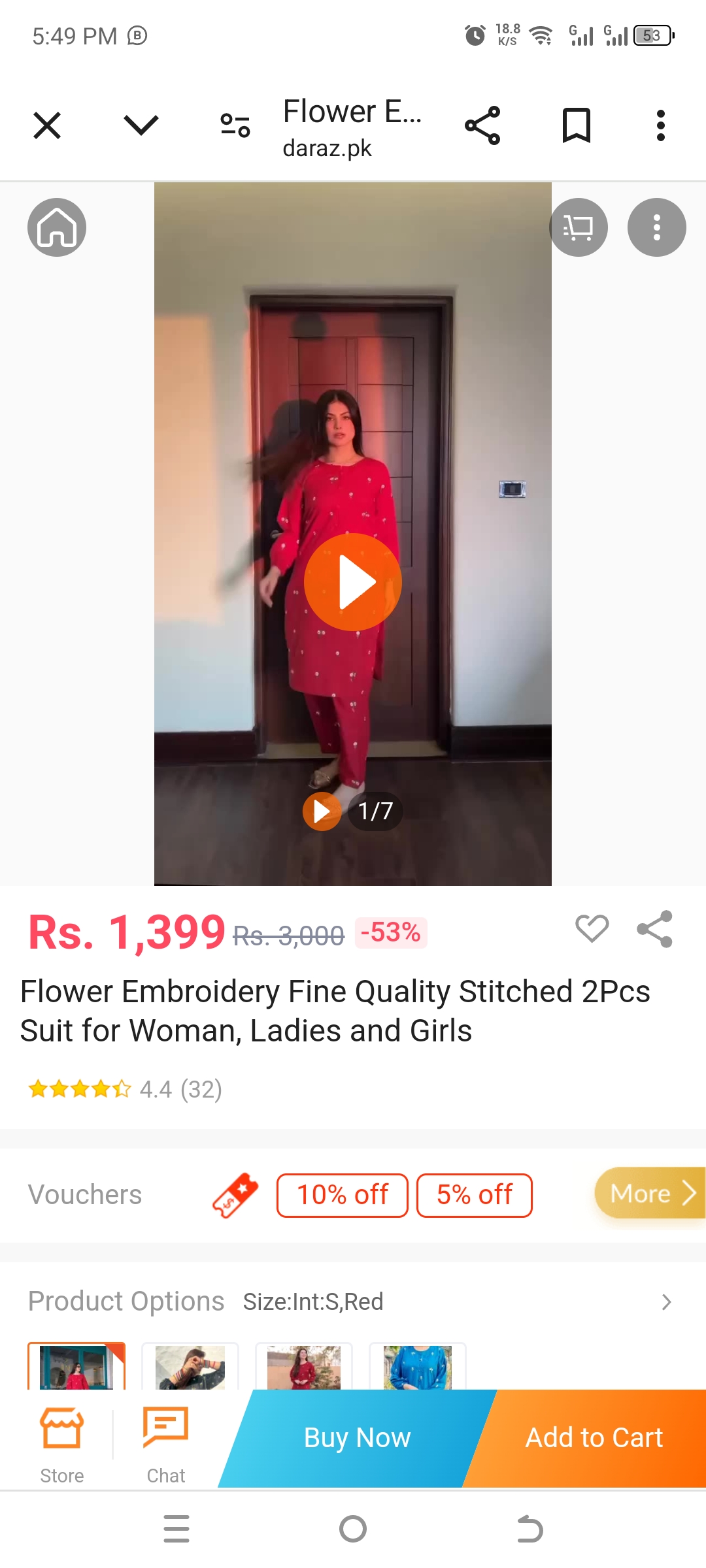Open the shopping cart icon
Screen dimensions: 706x1568
coord(579,227)
